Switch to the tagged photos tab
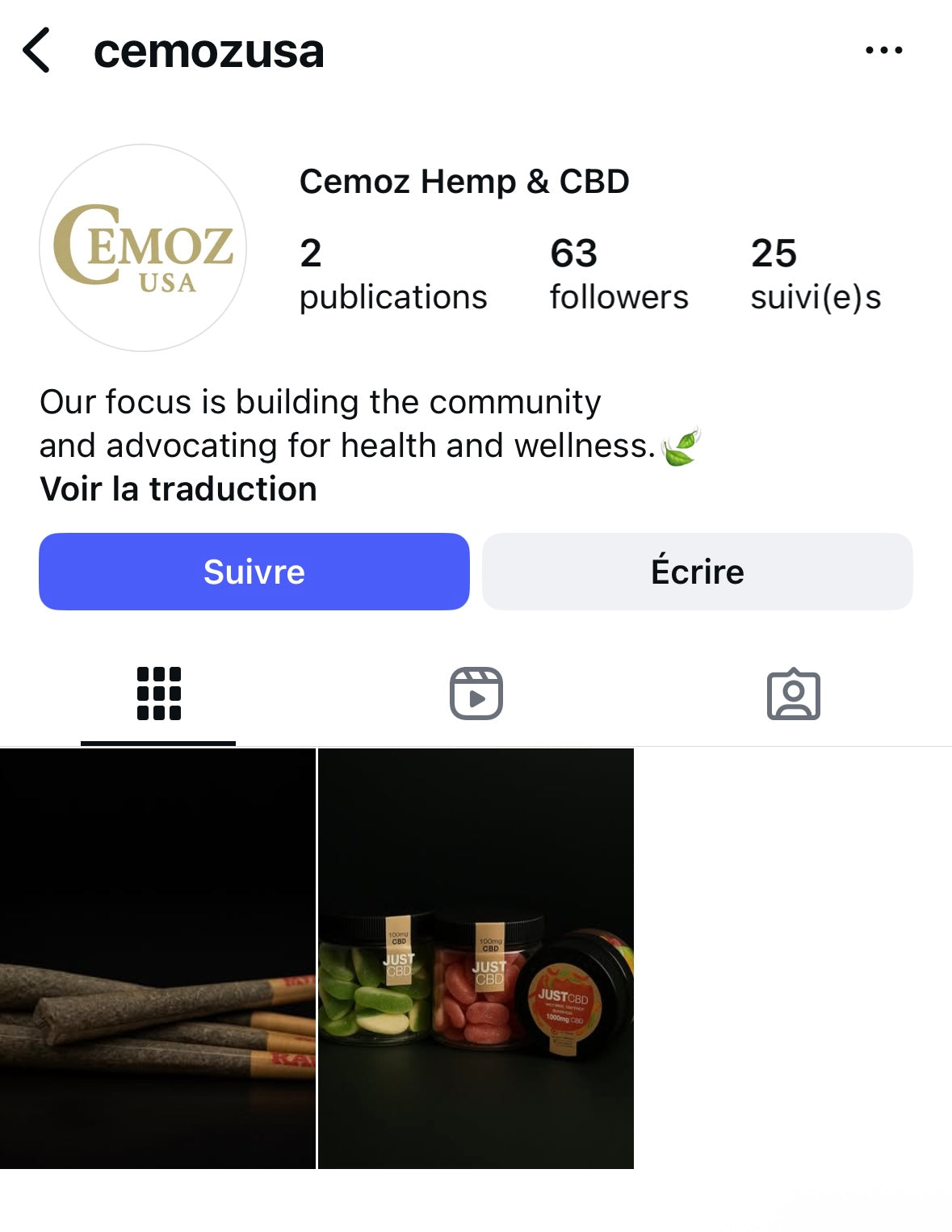 (793, 694)
